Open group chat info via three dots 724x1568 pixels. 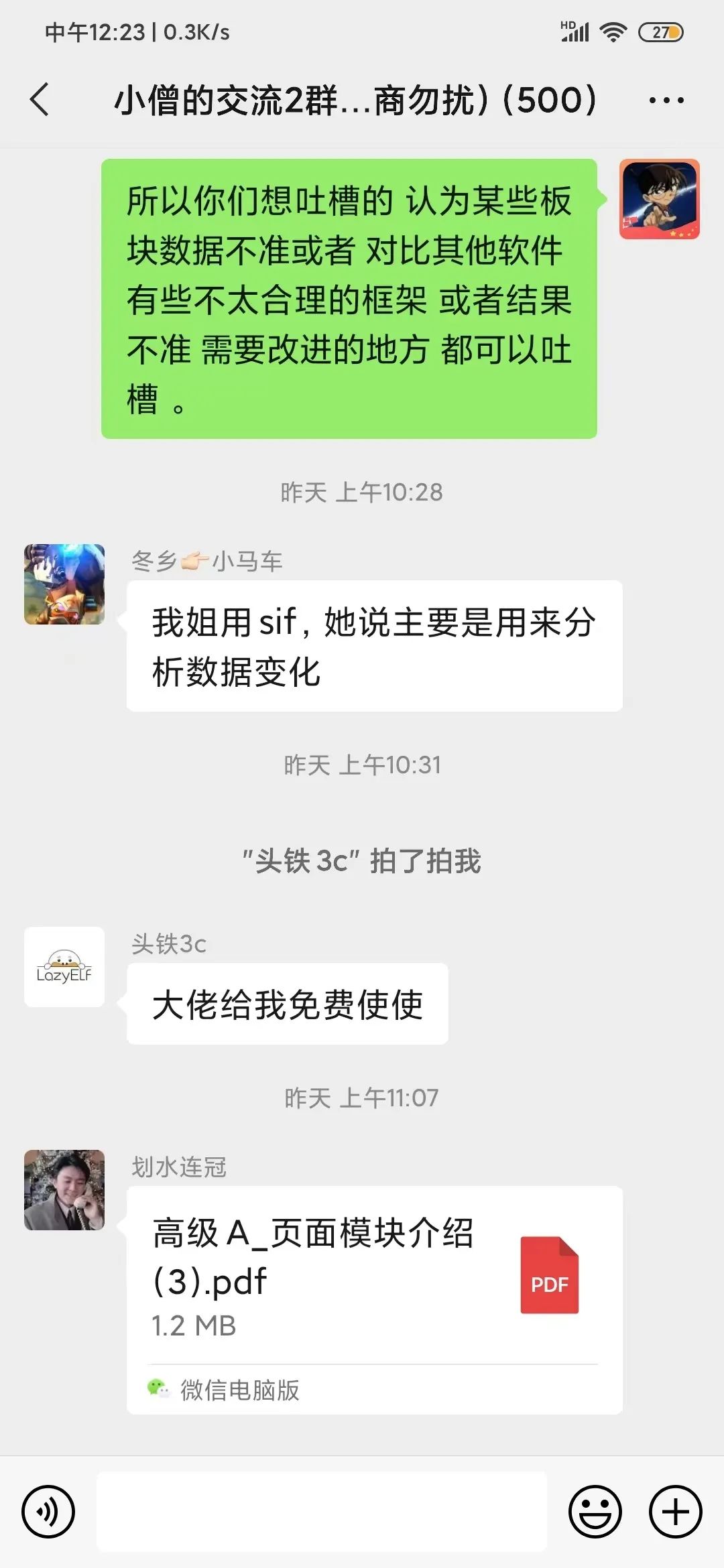pos(666,101)
